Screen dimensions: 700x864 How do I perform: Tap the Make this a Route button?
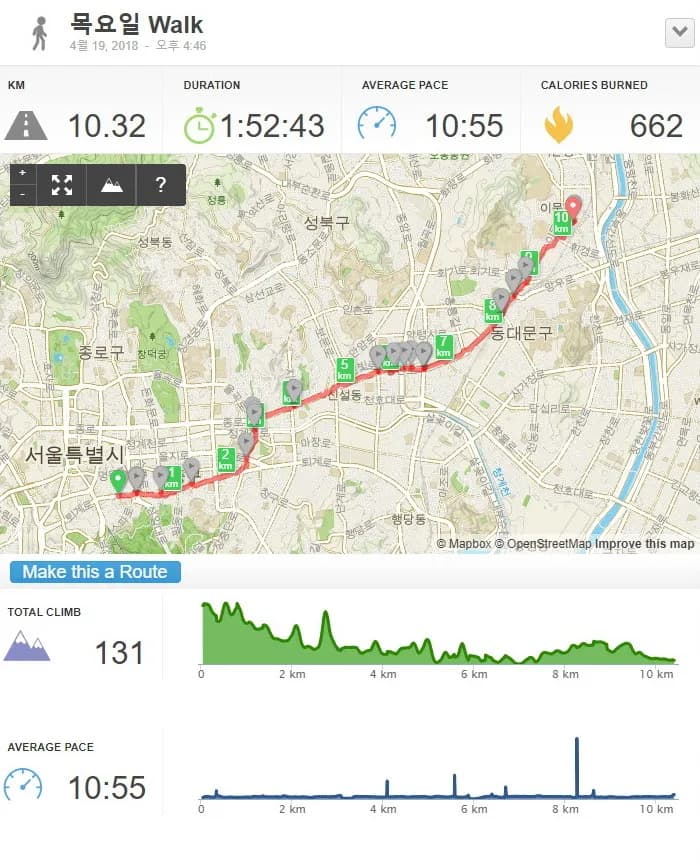(x=95, y=572)
